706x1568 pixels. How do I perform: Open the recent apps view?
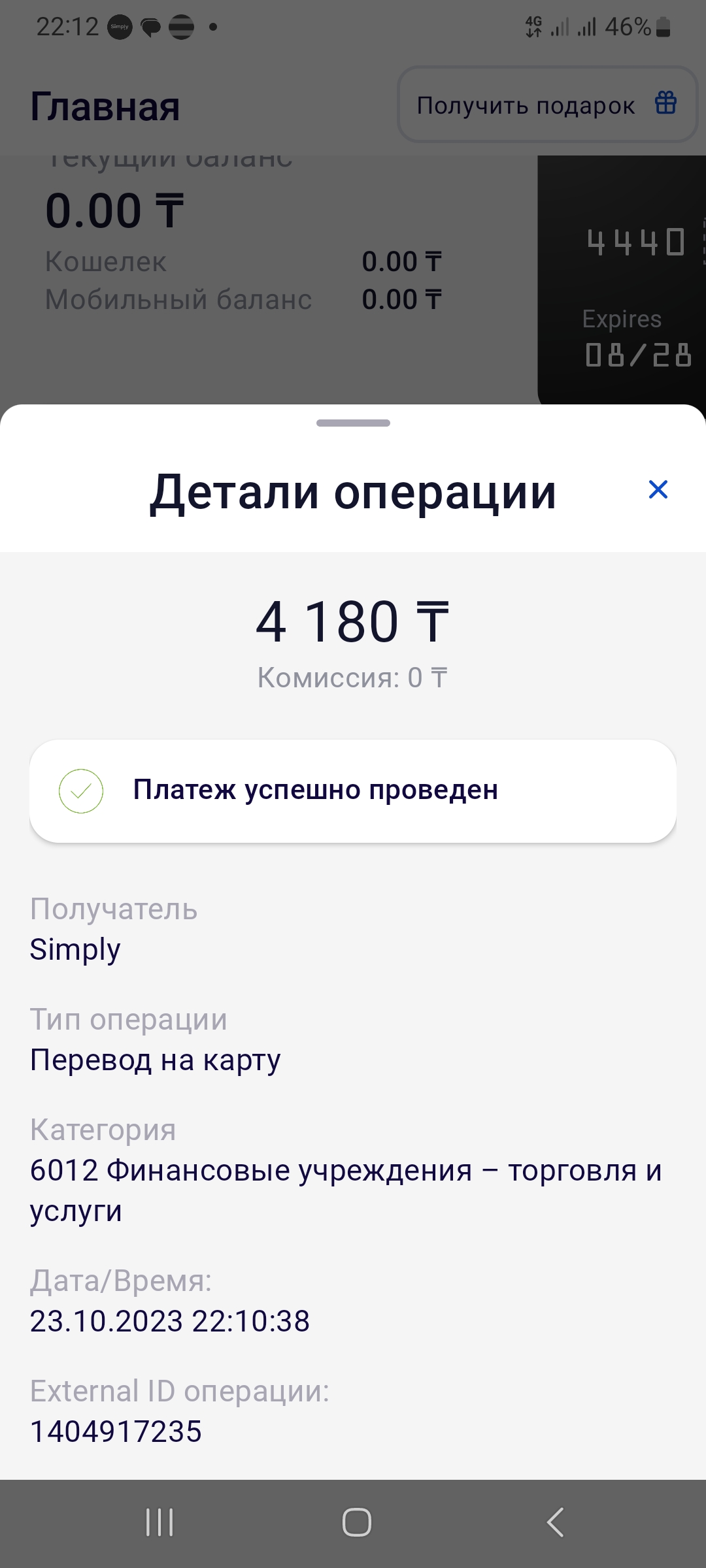click(160, 1522)
